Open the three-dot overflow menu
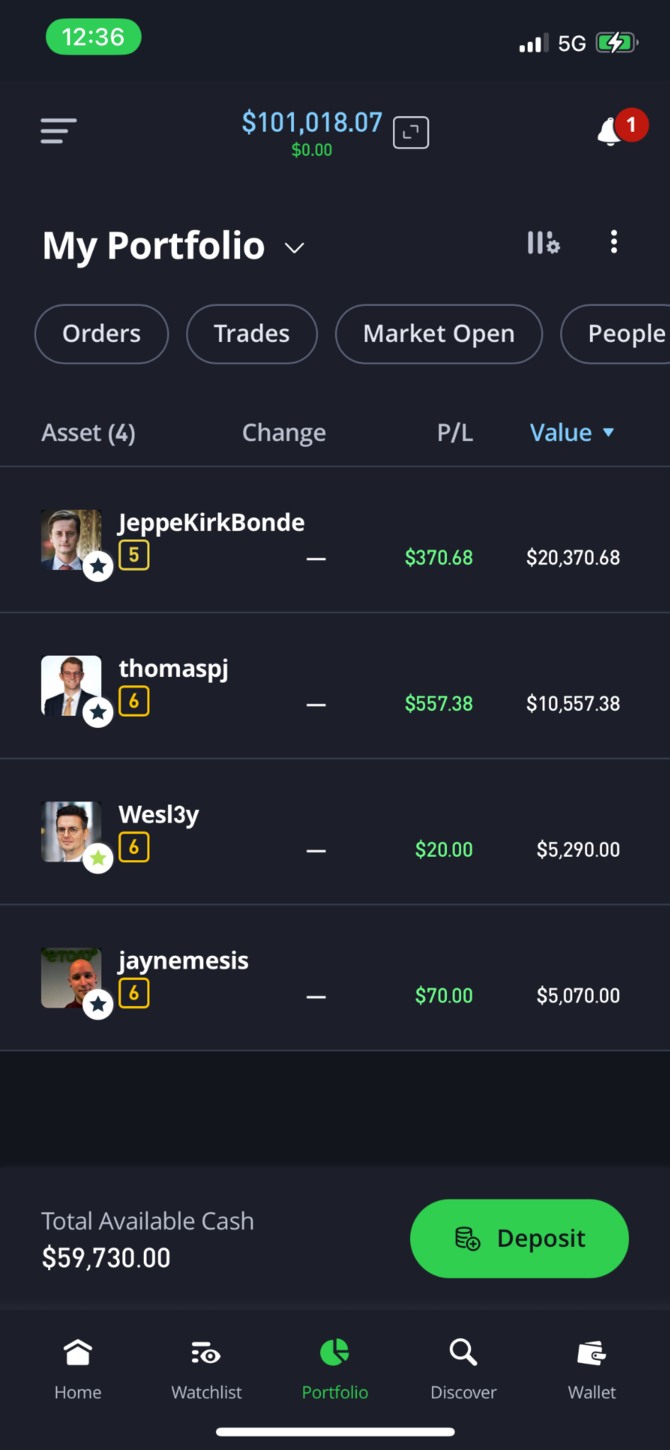 [614, 242]
